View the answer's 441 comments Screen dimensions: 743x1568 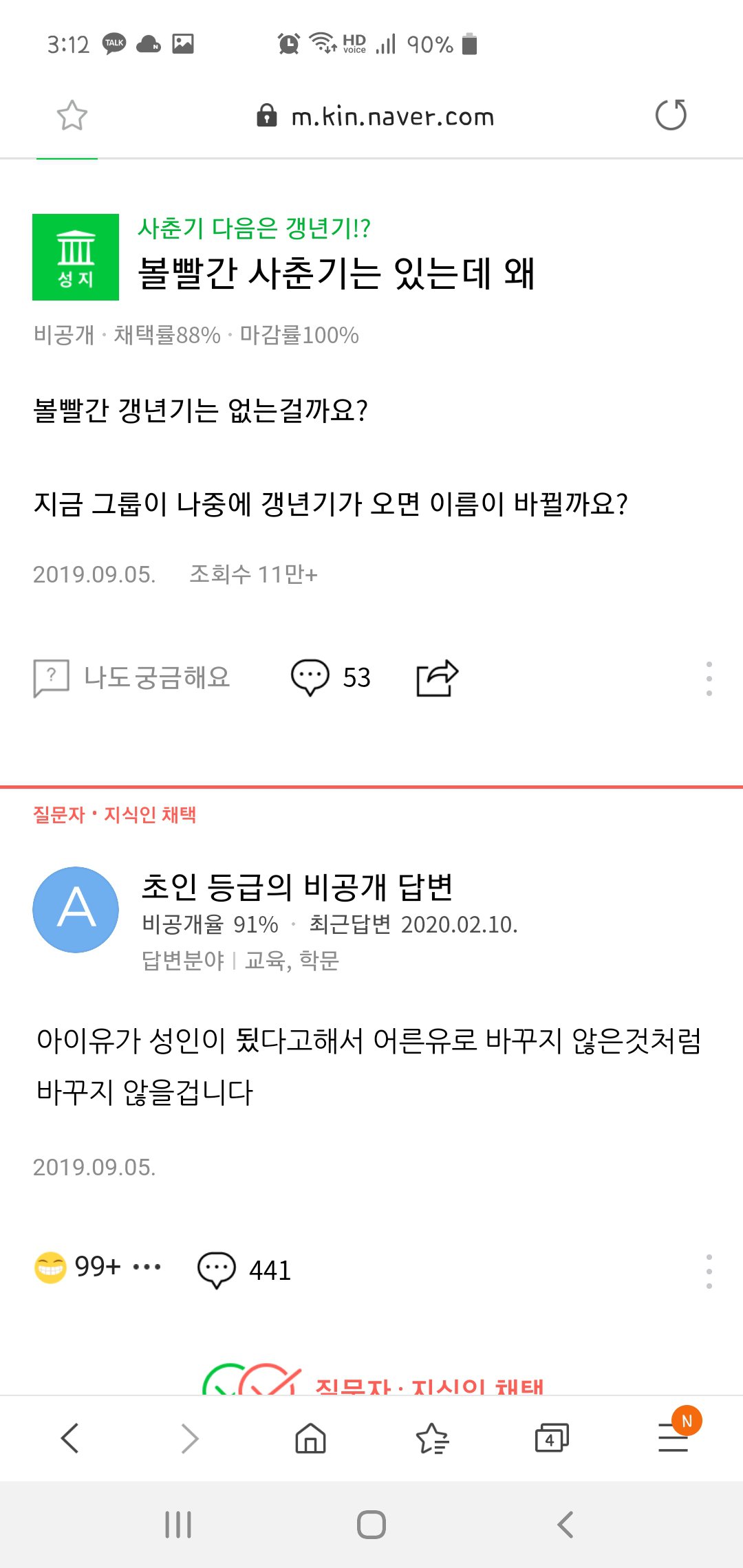click(x=244, y=1270)
